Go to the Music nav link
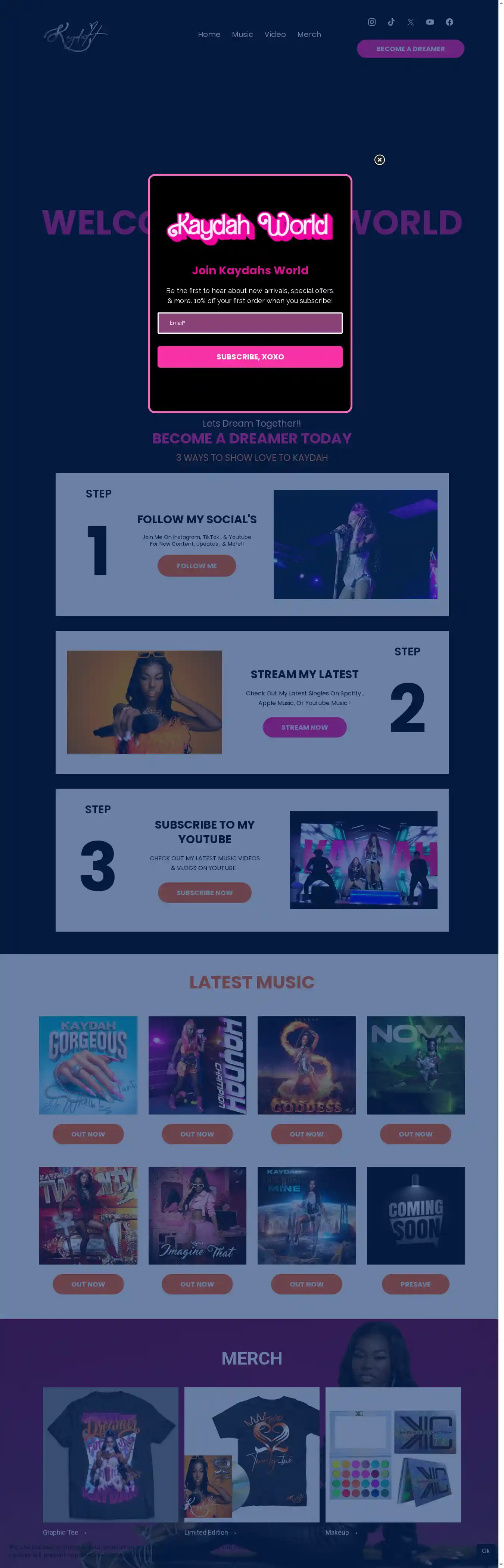Screen dimensions: 504x1568 [242, 35]
